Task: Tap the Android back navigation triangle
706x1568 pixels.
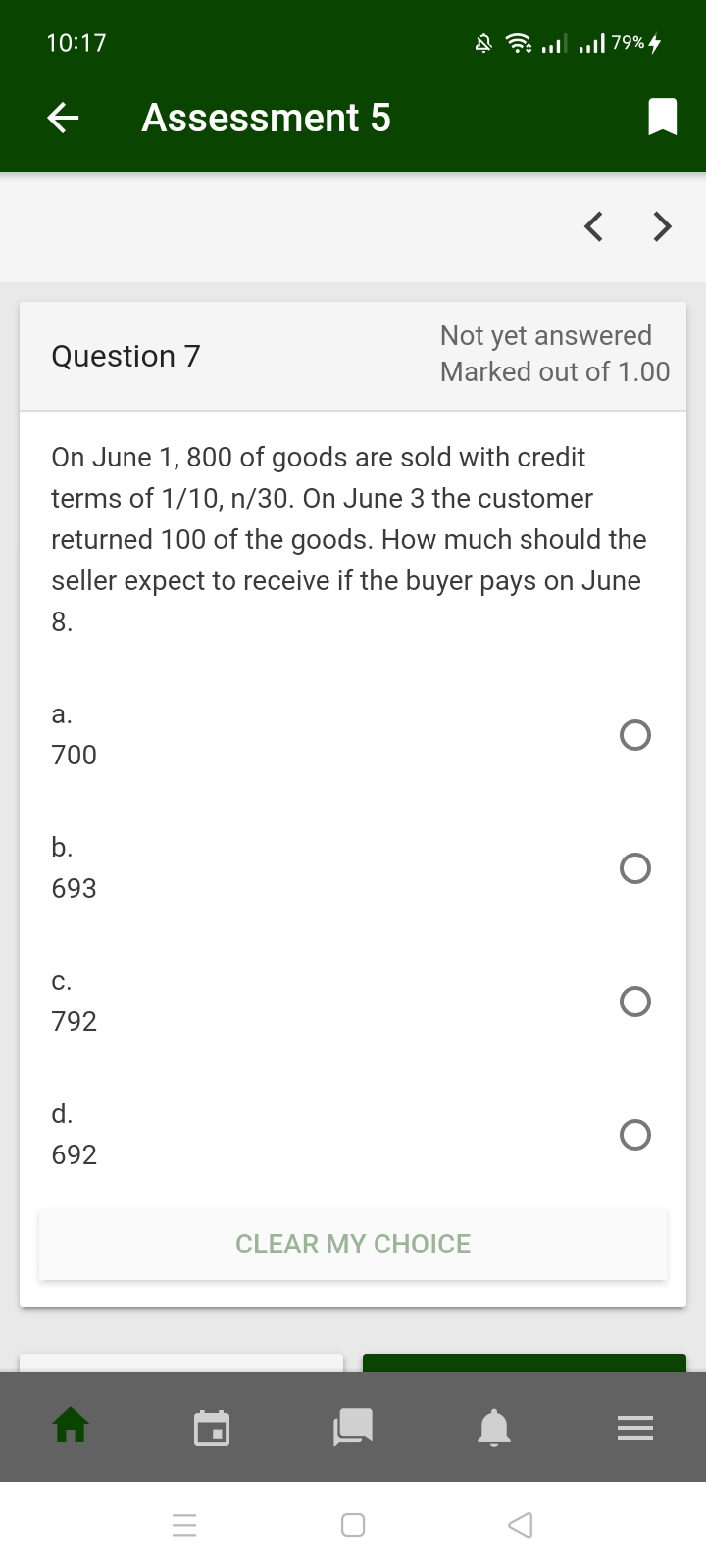Action: [x=521, y=1525]
